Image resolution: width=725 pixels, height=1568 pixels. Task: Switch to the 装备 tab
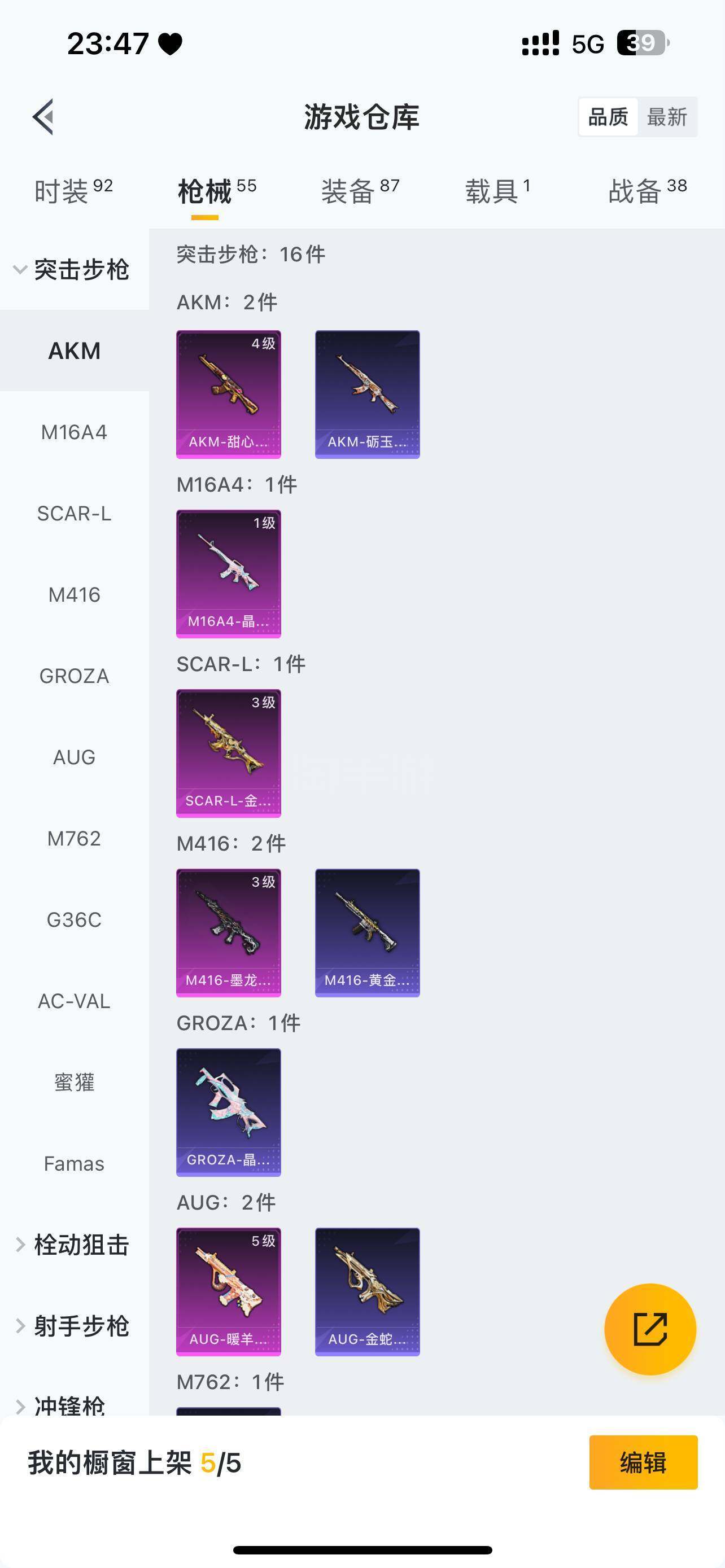click(x=360, y=191)
